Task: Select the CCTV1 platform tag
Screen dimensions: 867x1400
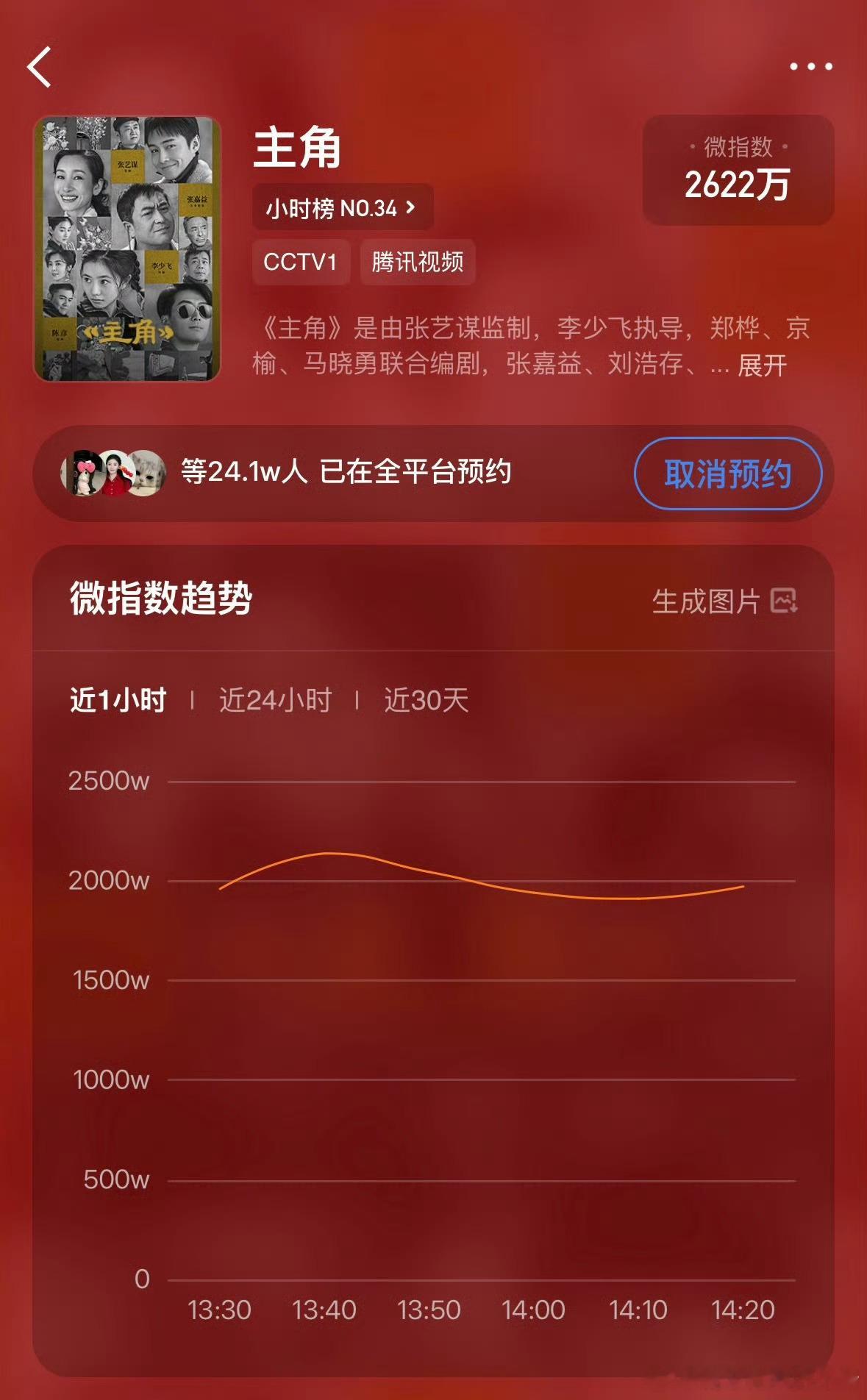Action: click(303, 262)
